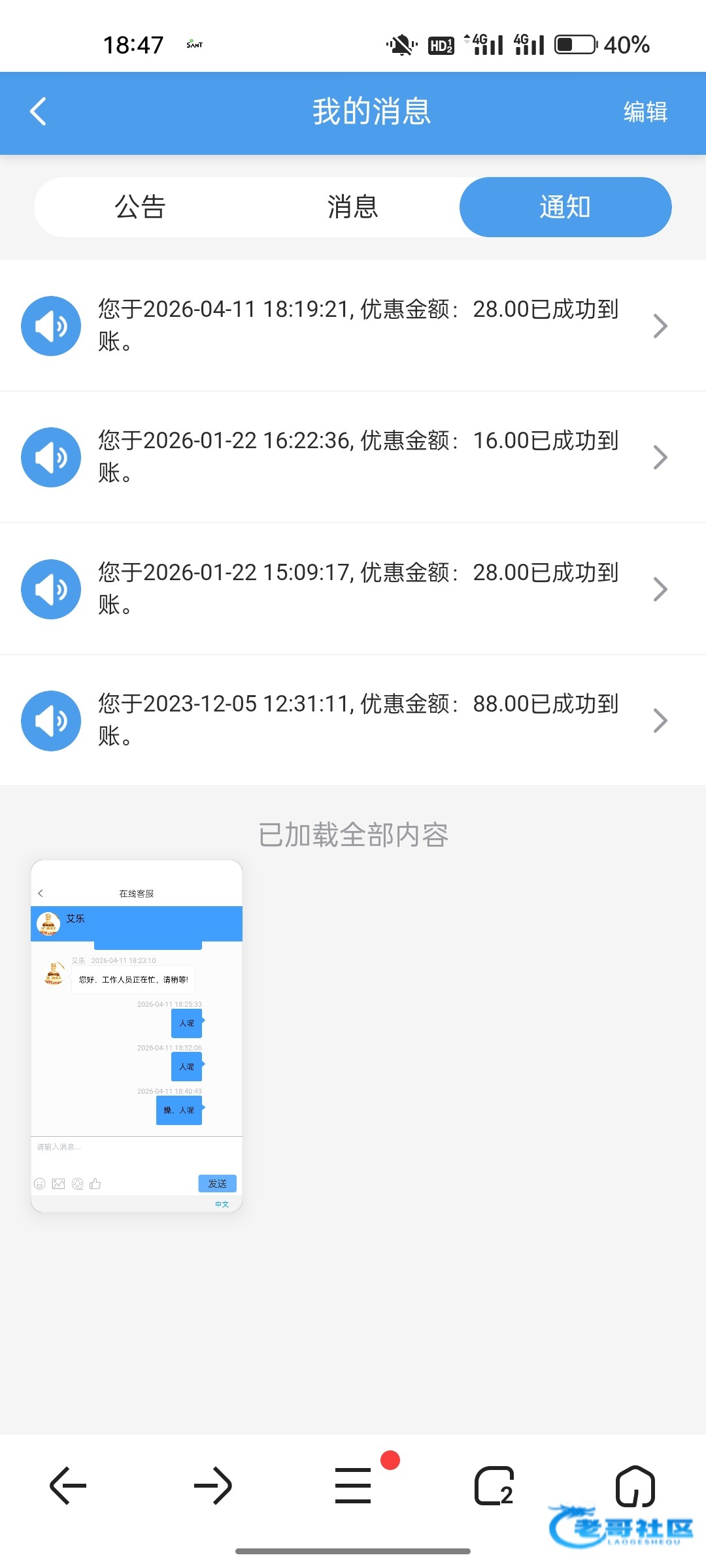Go back in the browser toolbar
Viewport: 706px width, 1568px height.
(68, 1486)
